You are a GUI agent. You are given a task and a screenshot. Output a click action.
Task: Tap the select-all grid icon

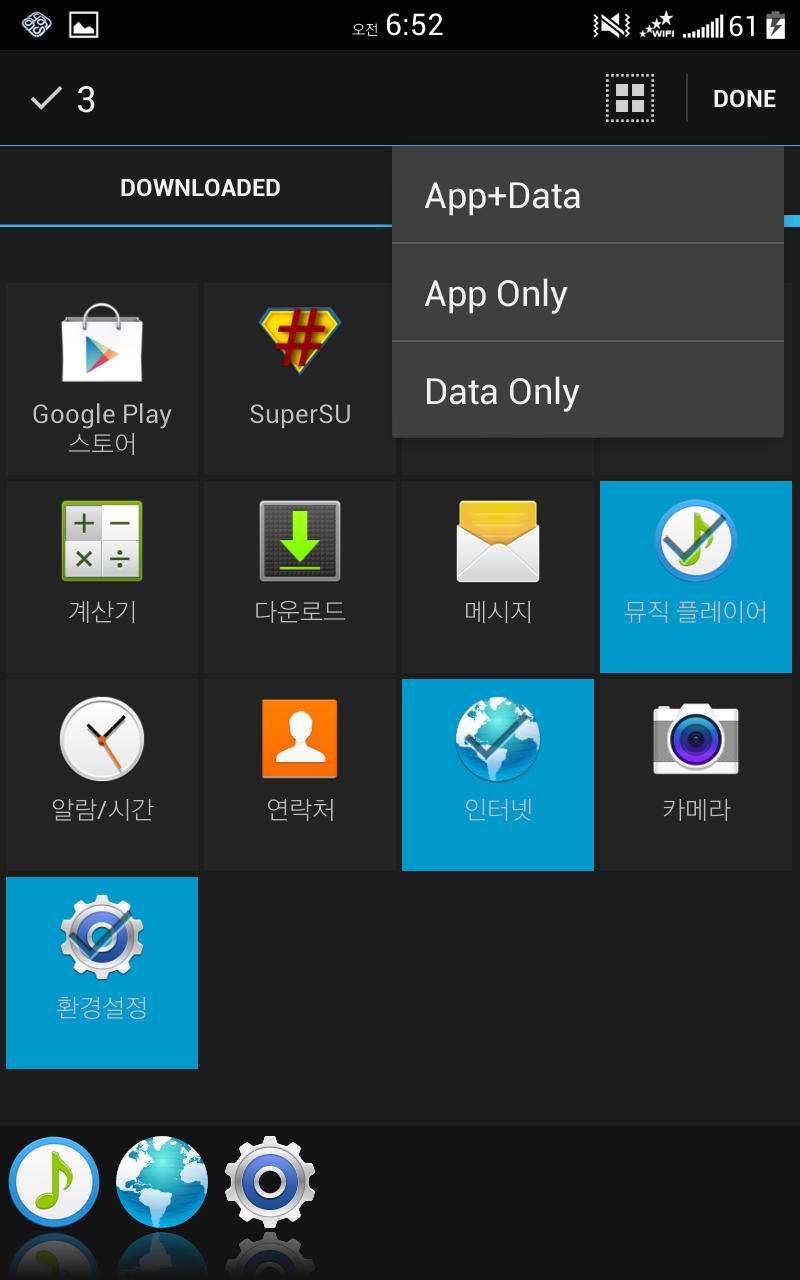630,99
